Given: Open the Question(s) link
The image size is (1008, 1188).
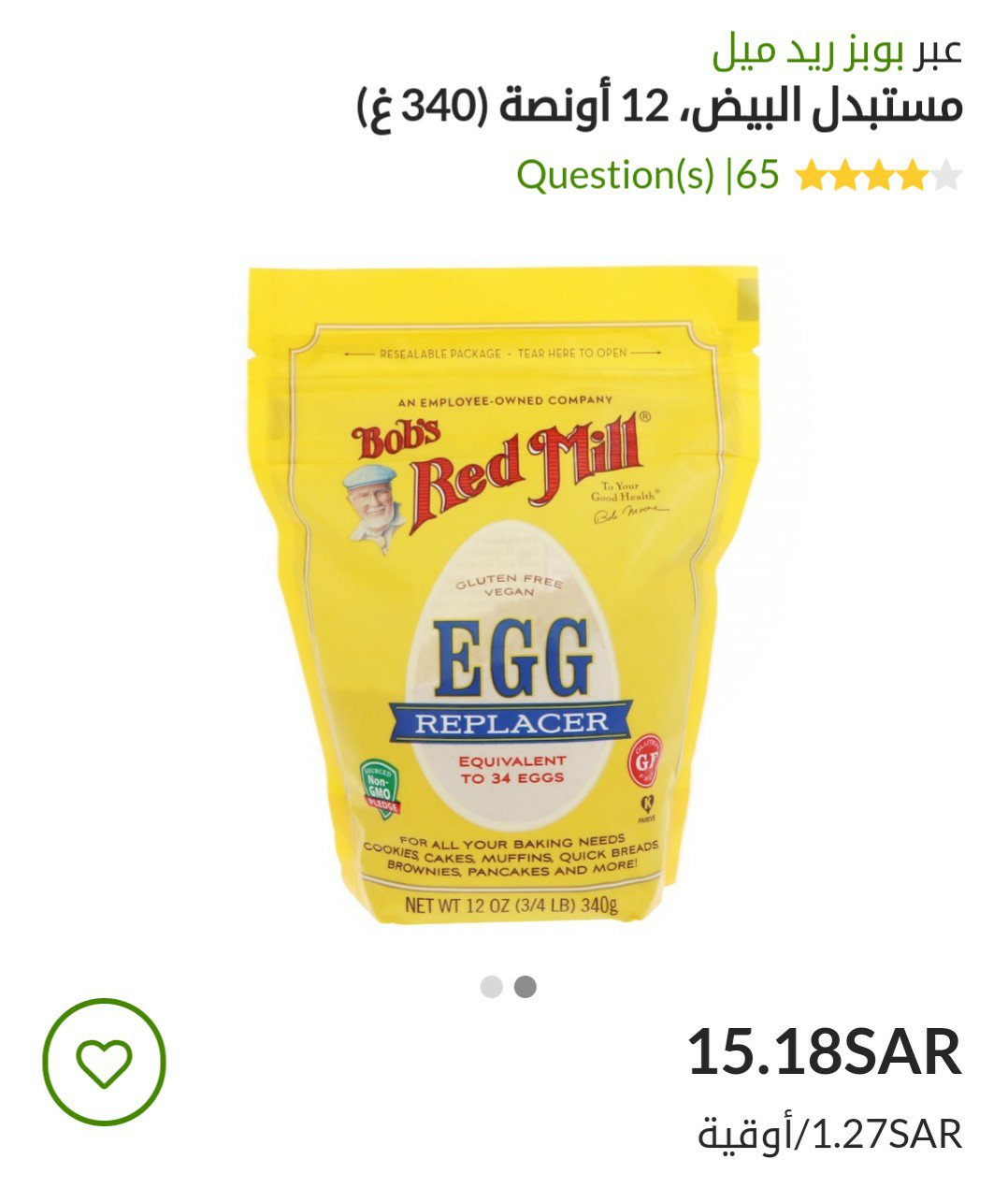Looking at the screenshot, I should coord(616,175).
